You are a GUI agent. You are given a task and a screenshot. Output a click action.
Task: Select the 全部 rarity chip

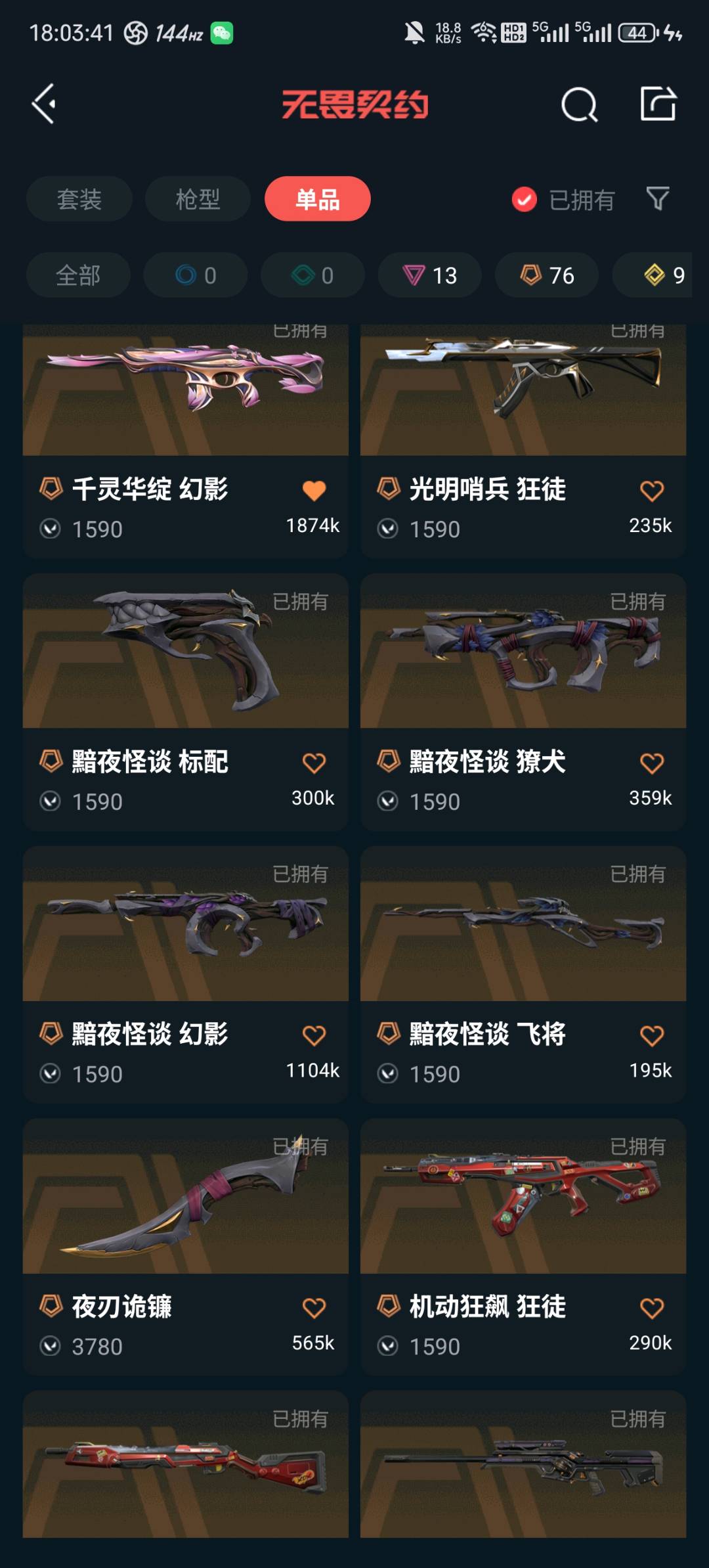pos(78,275)
